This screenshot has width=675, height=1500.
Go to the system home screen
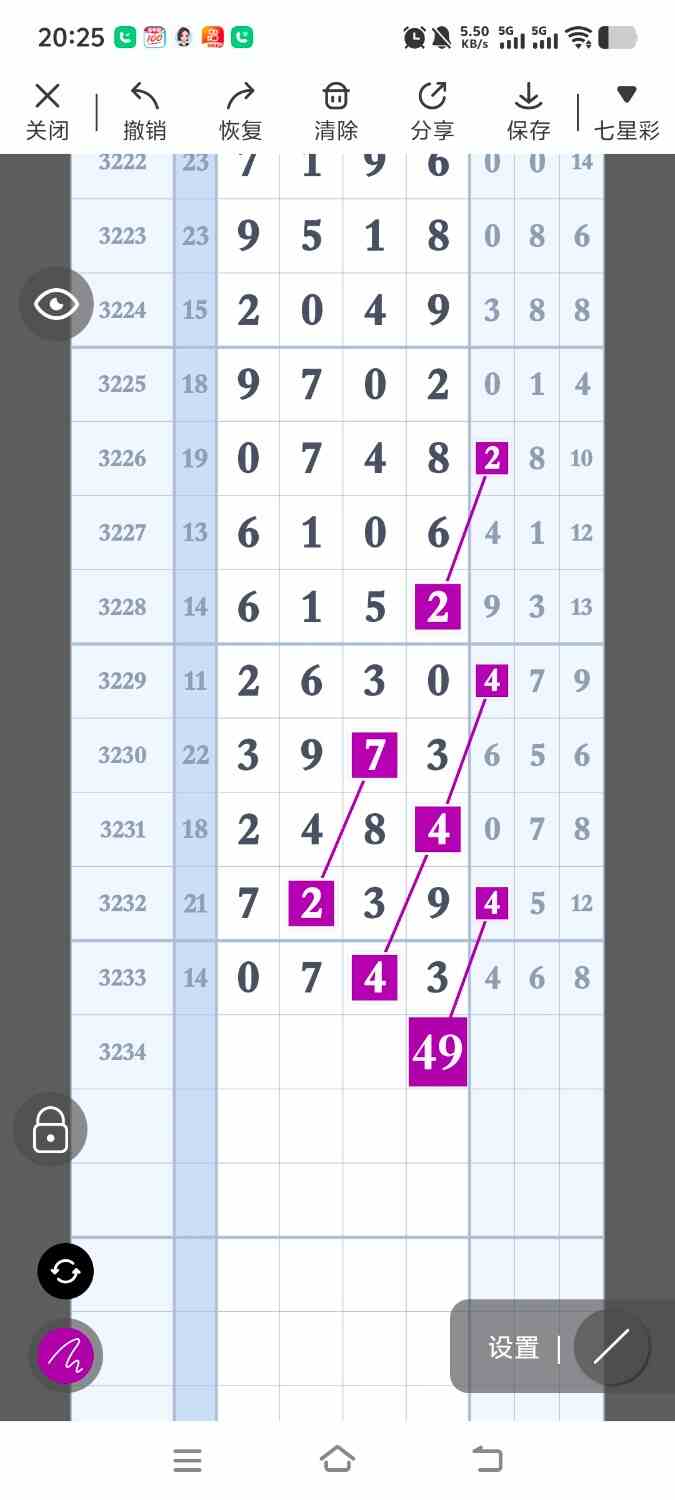[337, 1460]
